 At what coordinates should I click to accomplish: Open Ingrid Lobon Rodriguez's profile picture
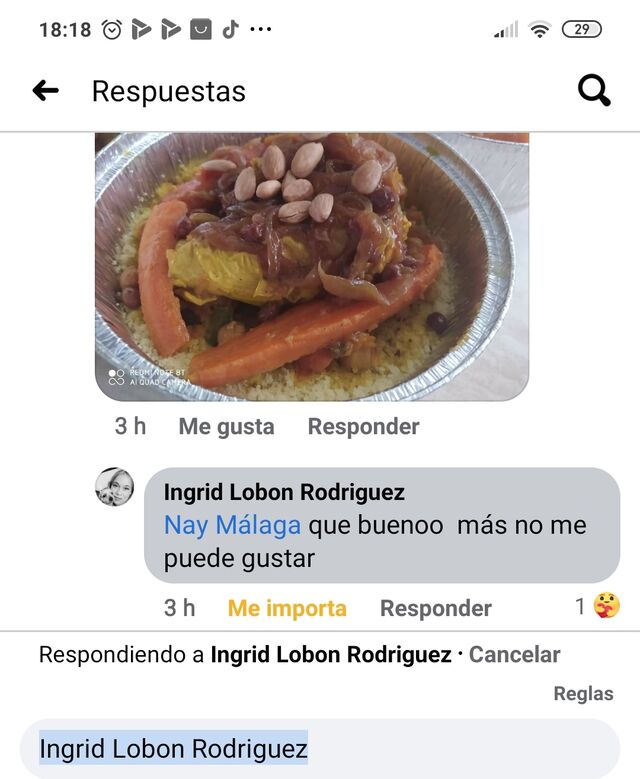click(114, 487)
